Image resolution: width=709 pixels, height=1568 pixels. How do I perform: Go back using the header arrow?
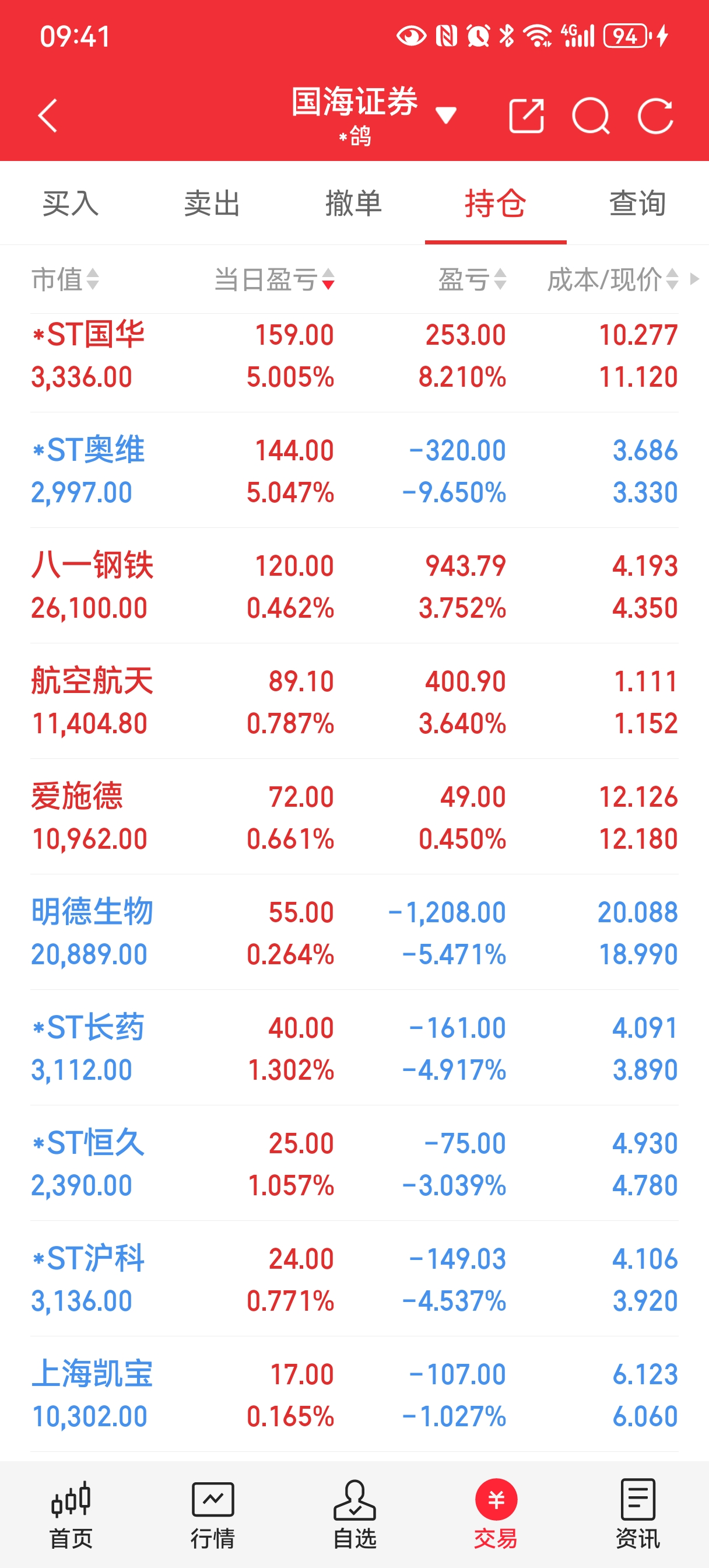[x=47, y=116]
